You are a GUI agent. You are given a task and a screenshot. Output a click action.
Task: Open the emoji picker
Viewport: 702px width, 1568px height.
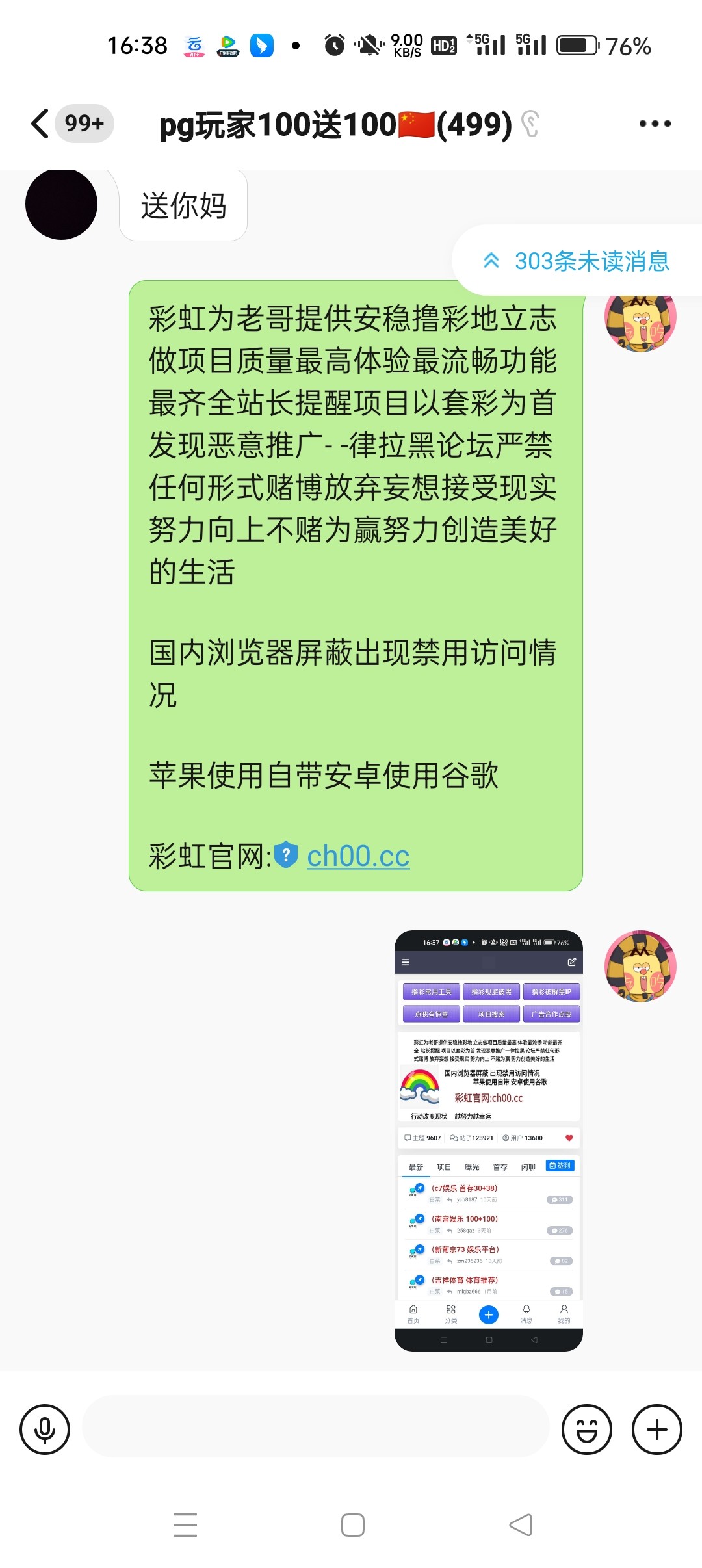point(587,1429)
